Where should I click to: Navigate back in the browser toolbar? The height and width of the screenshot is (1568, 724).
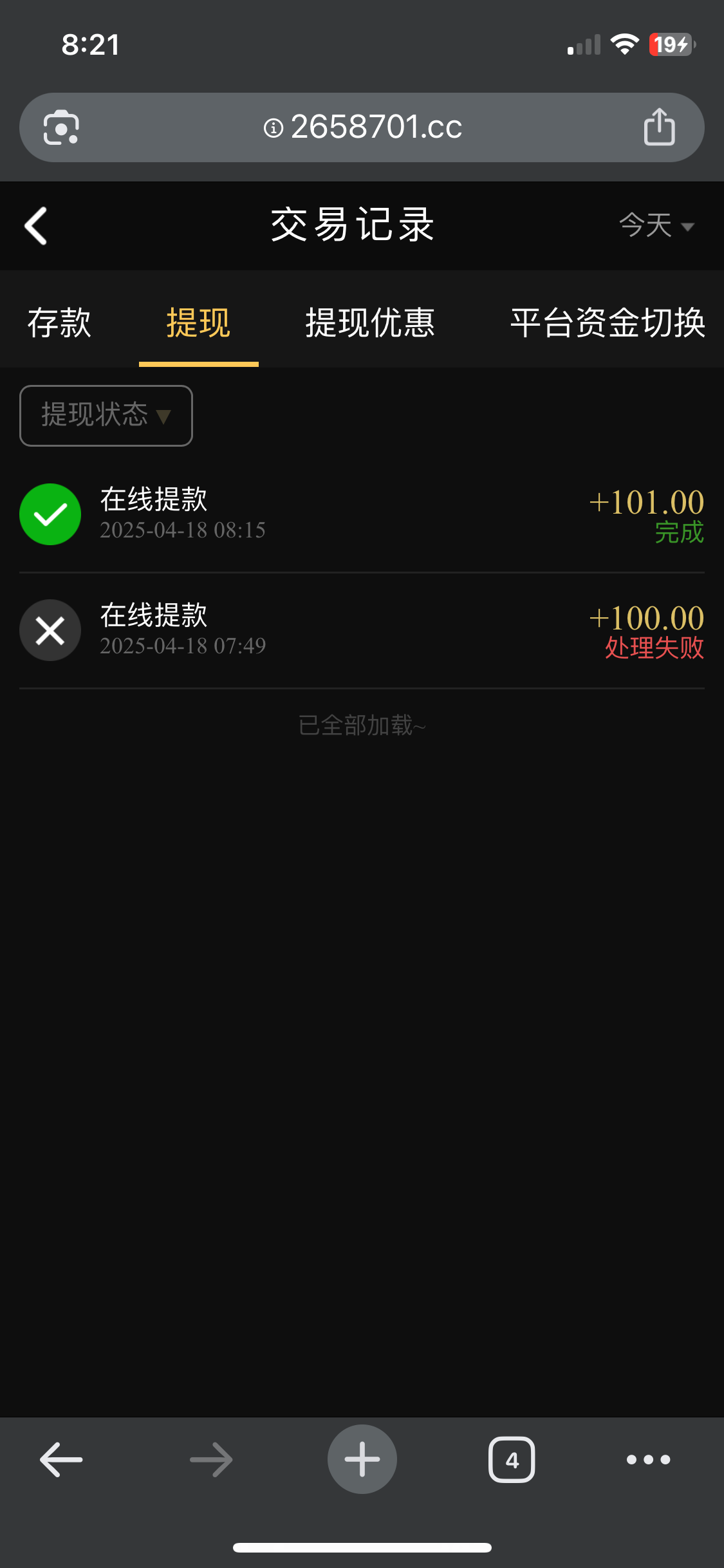click(x=61, y=1459)
